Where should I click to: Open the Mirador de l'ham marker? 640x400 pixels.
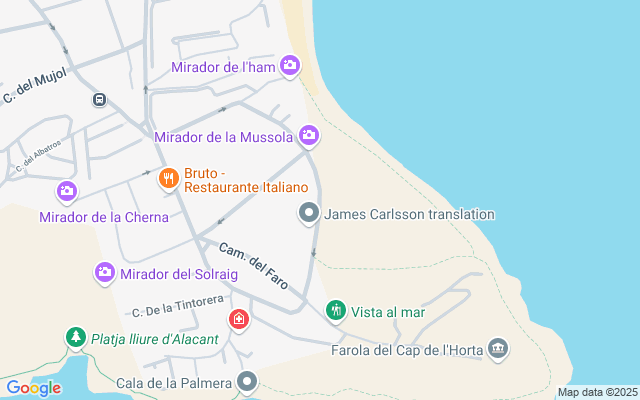(290, 66)
